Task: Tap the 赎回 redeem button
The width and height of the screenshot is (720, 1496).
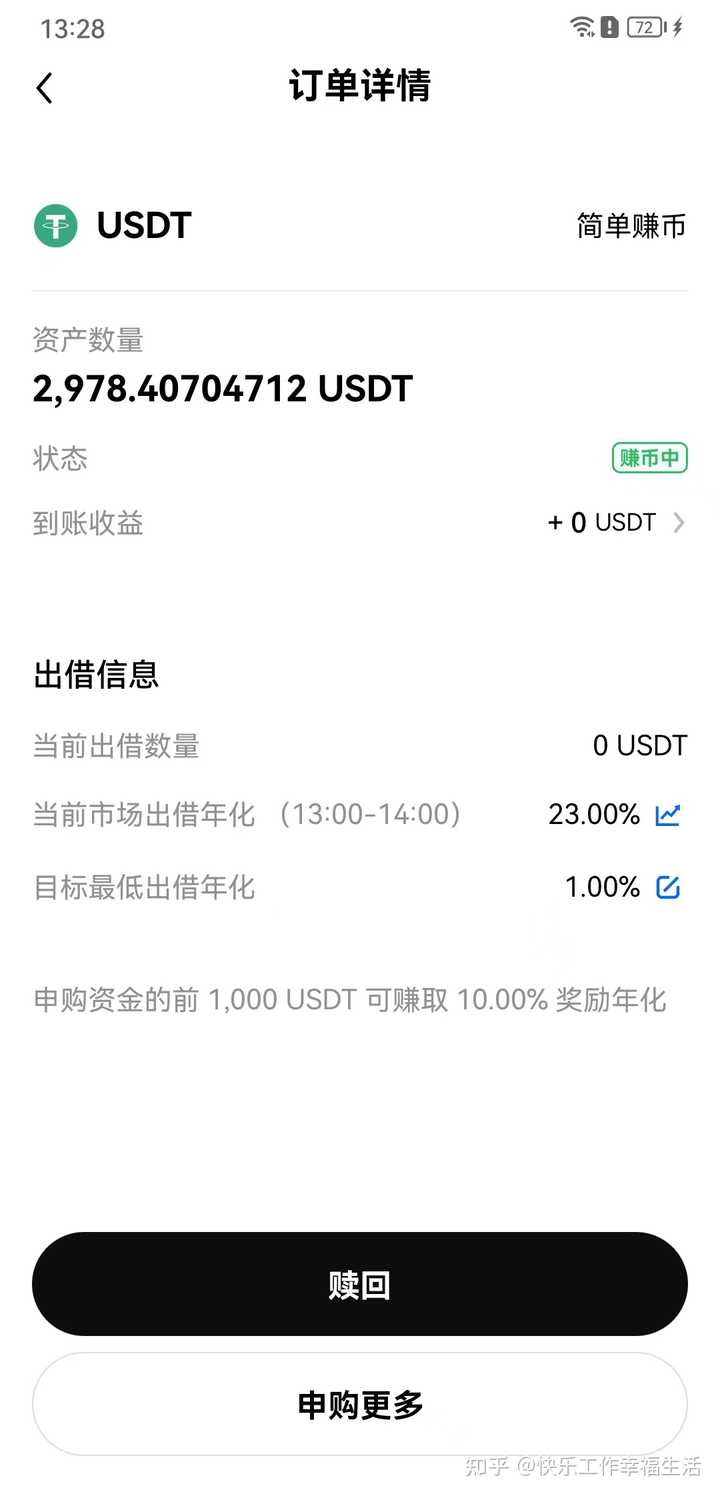Action: tap(360, 1284)
